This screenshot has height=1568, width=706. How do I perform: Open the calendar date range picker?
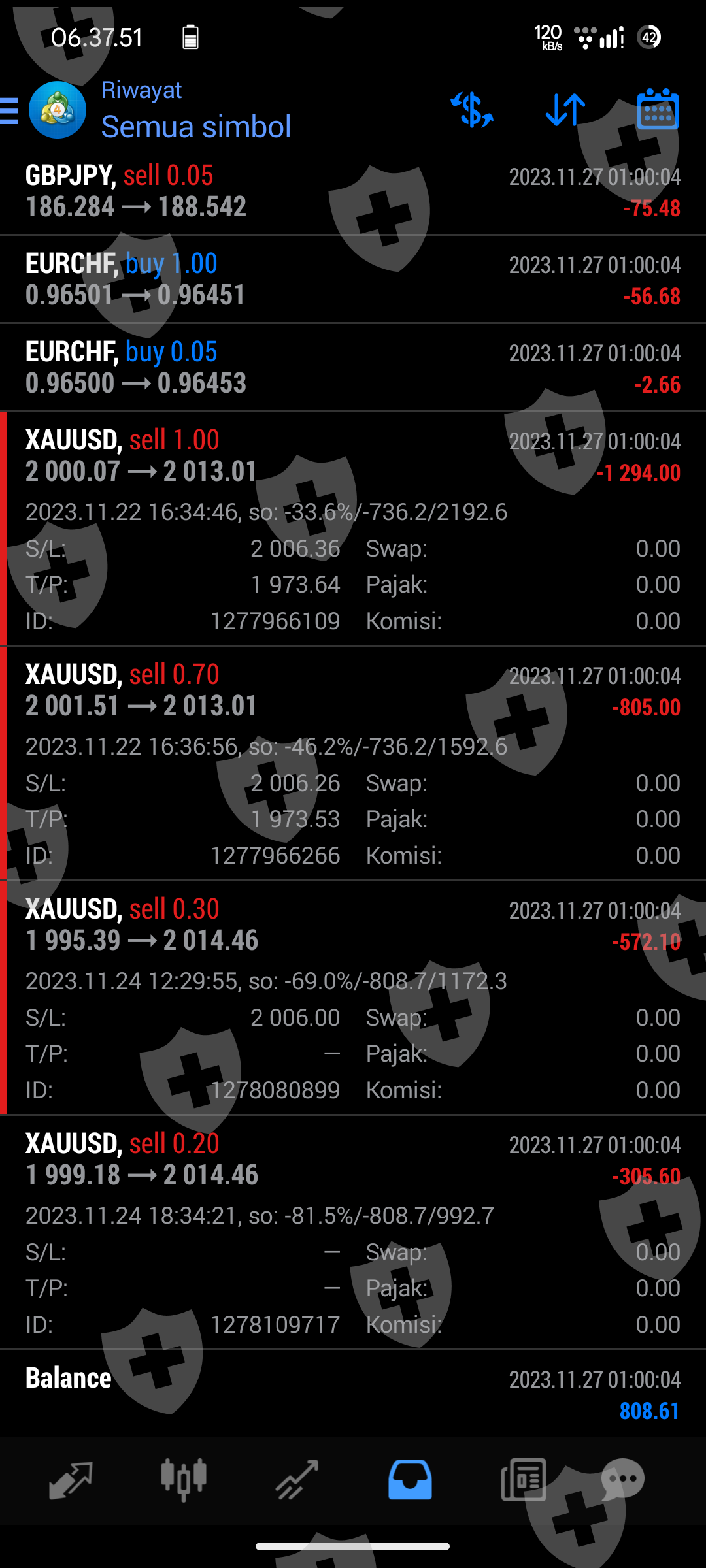tap(658, 110)
